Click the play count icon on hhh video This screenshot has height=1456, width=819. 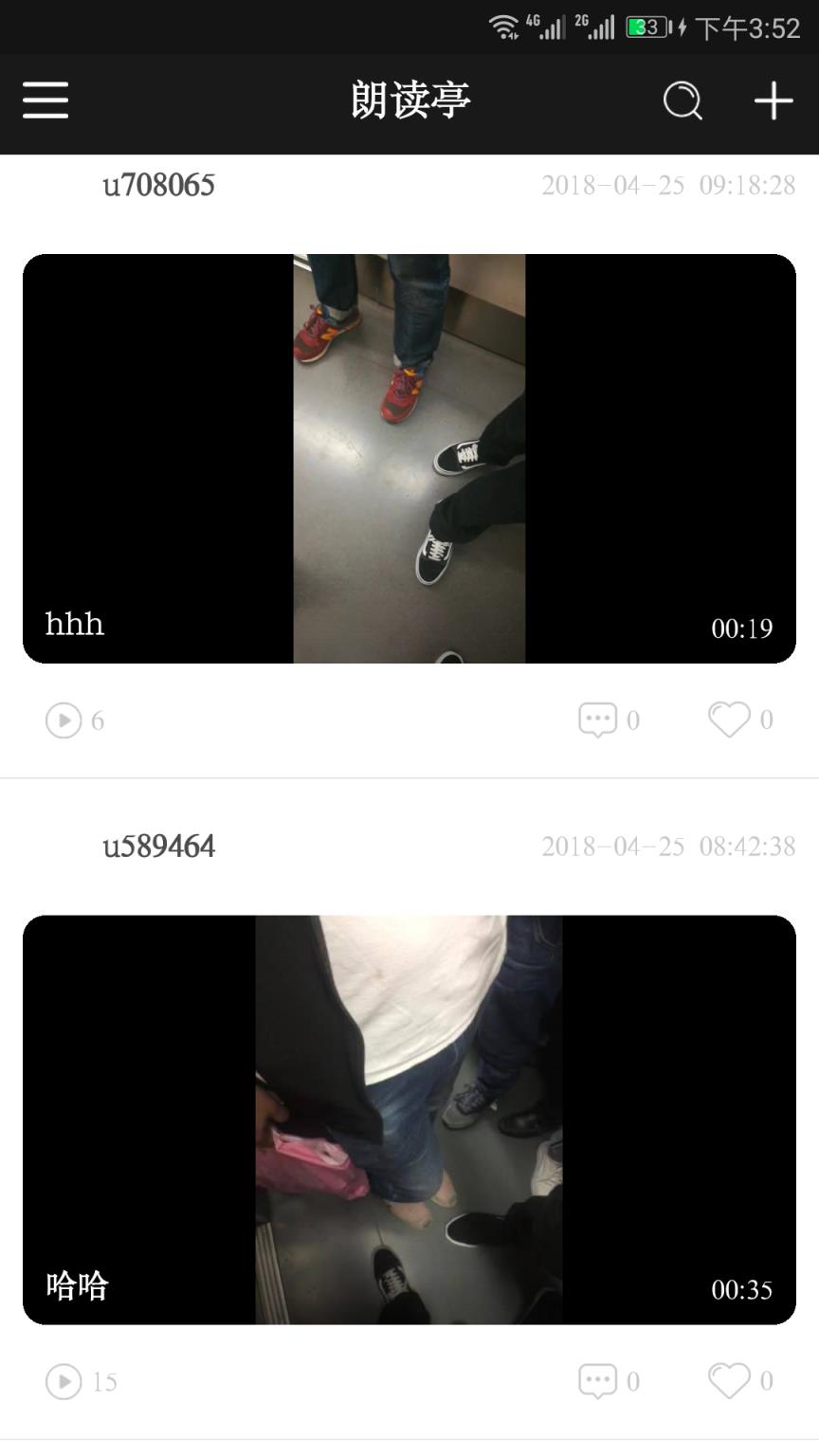[x=63, y=720]
